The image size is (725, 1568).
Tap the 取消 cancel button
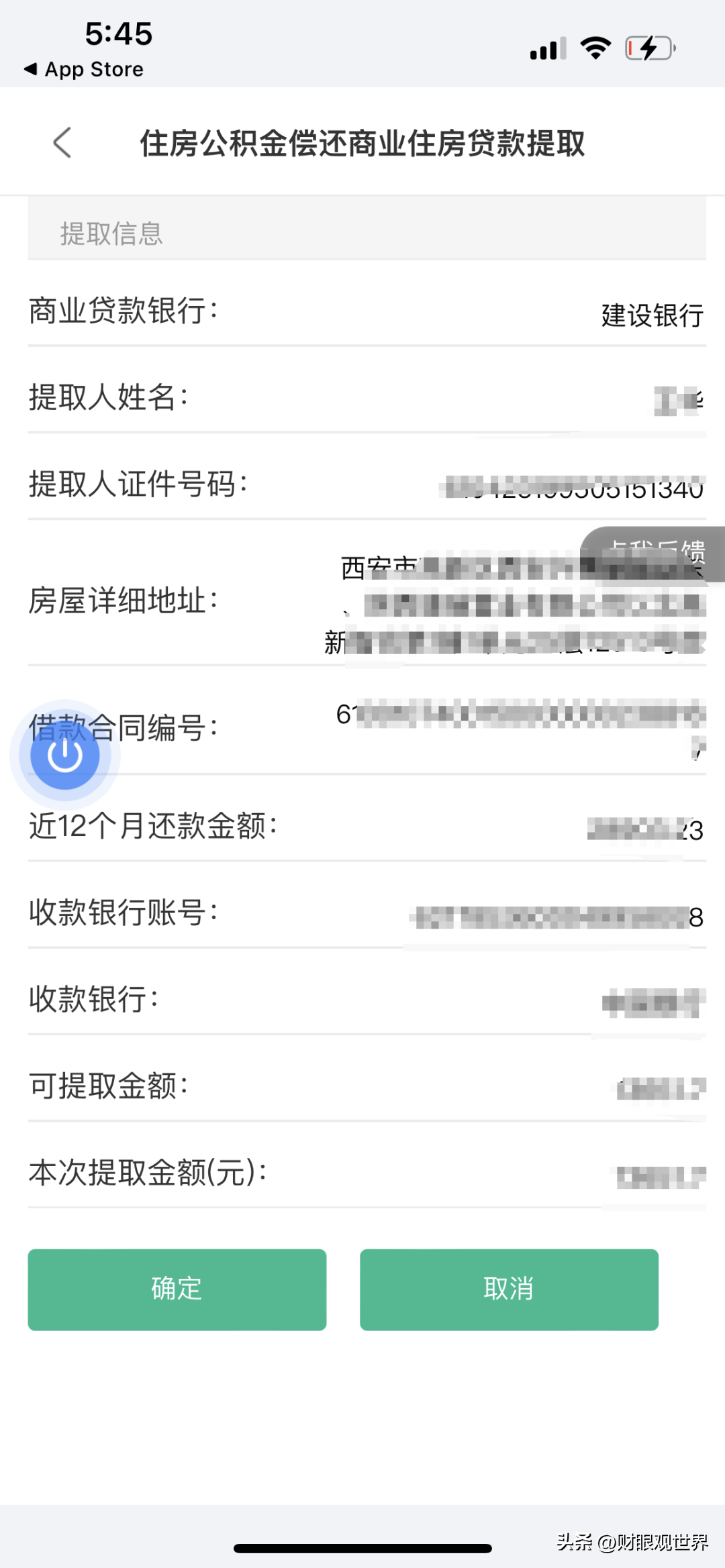pos(509,1289)
